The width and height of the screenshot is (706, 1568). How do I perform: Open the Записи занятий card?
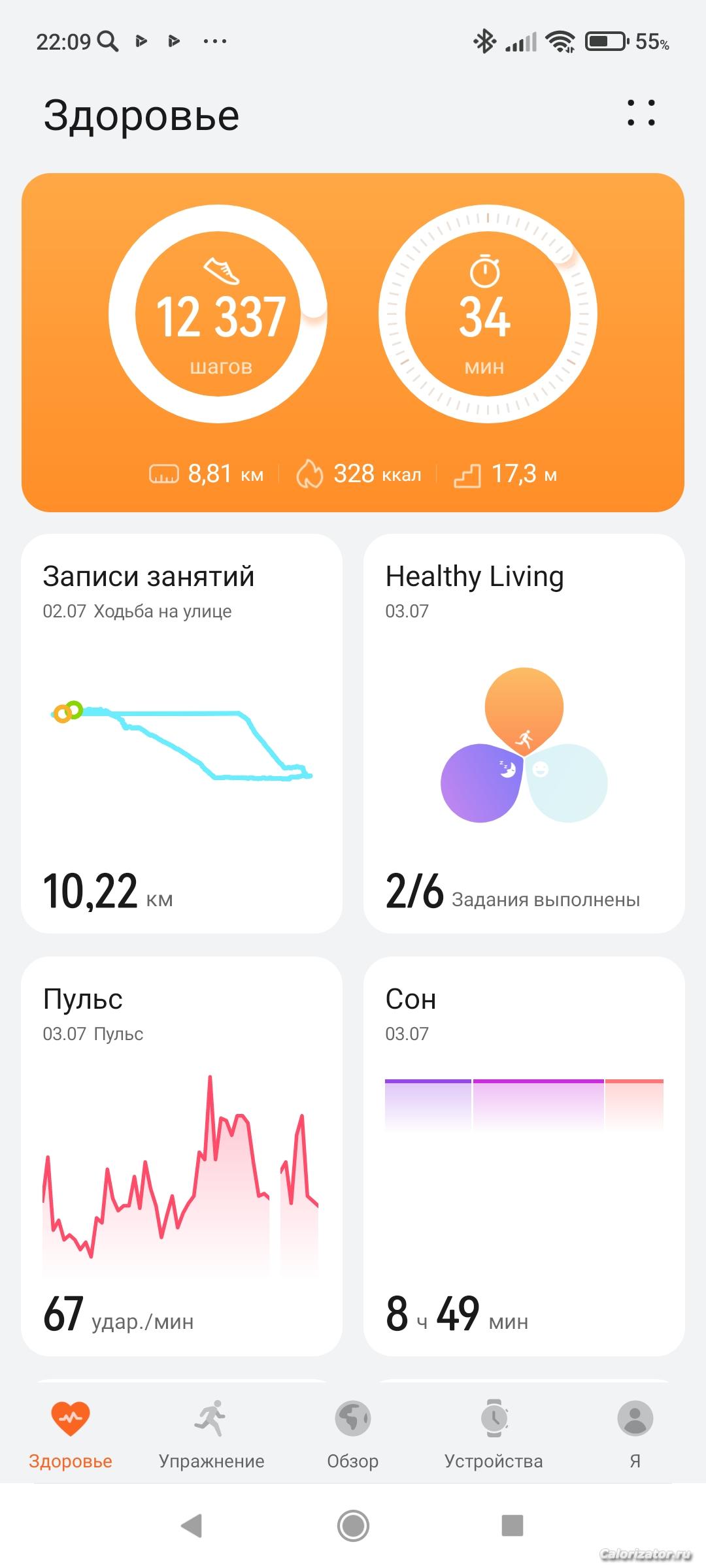[x=182, y=733]
